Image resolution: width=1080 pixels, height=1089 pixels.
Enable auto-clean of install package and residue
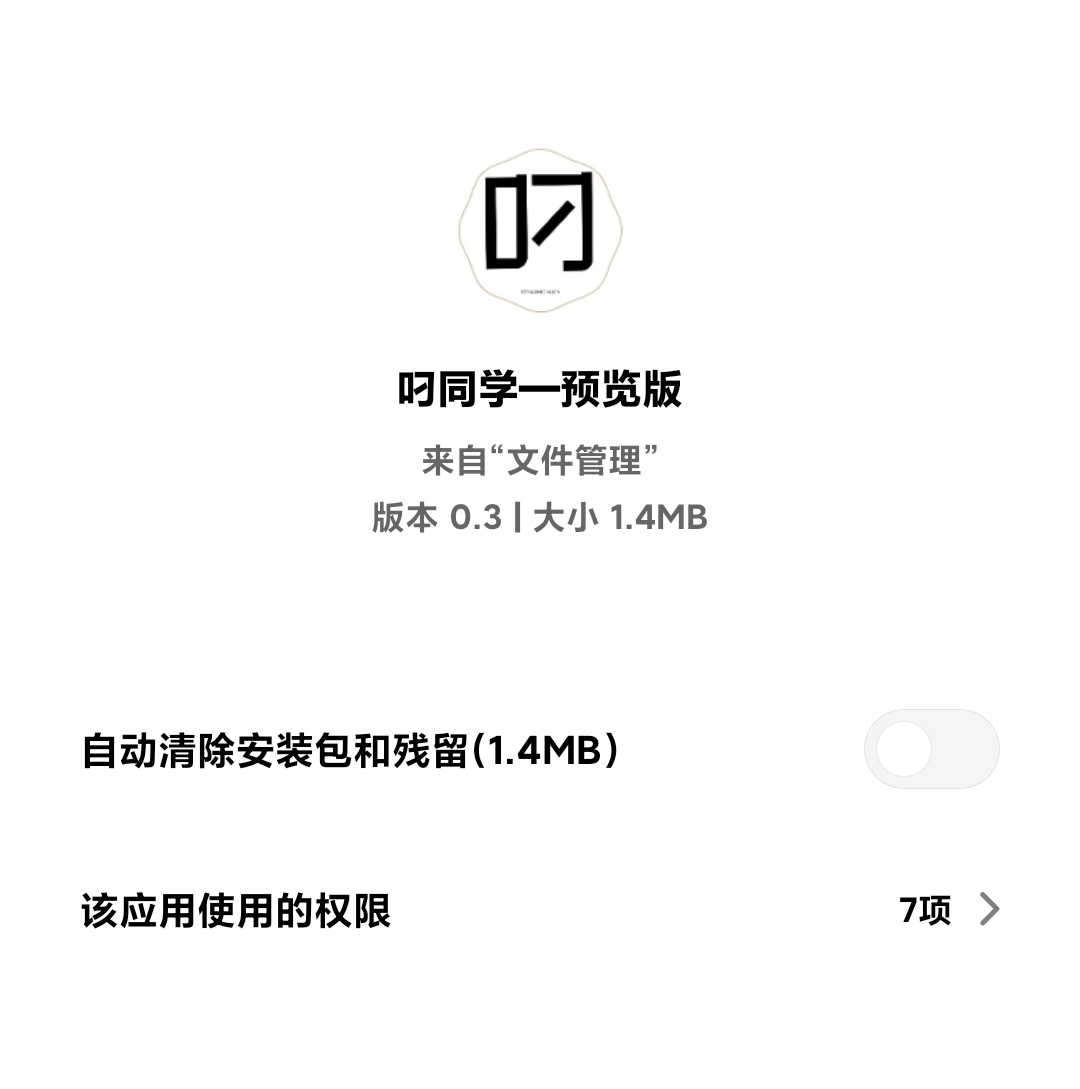click(931, 749)
